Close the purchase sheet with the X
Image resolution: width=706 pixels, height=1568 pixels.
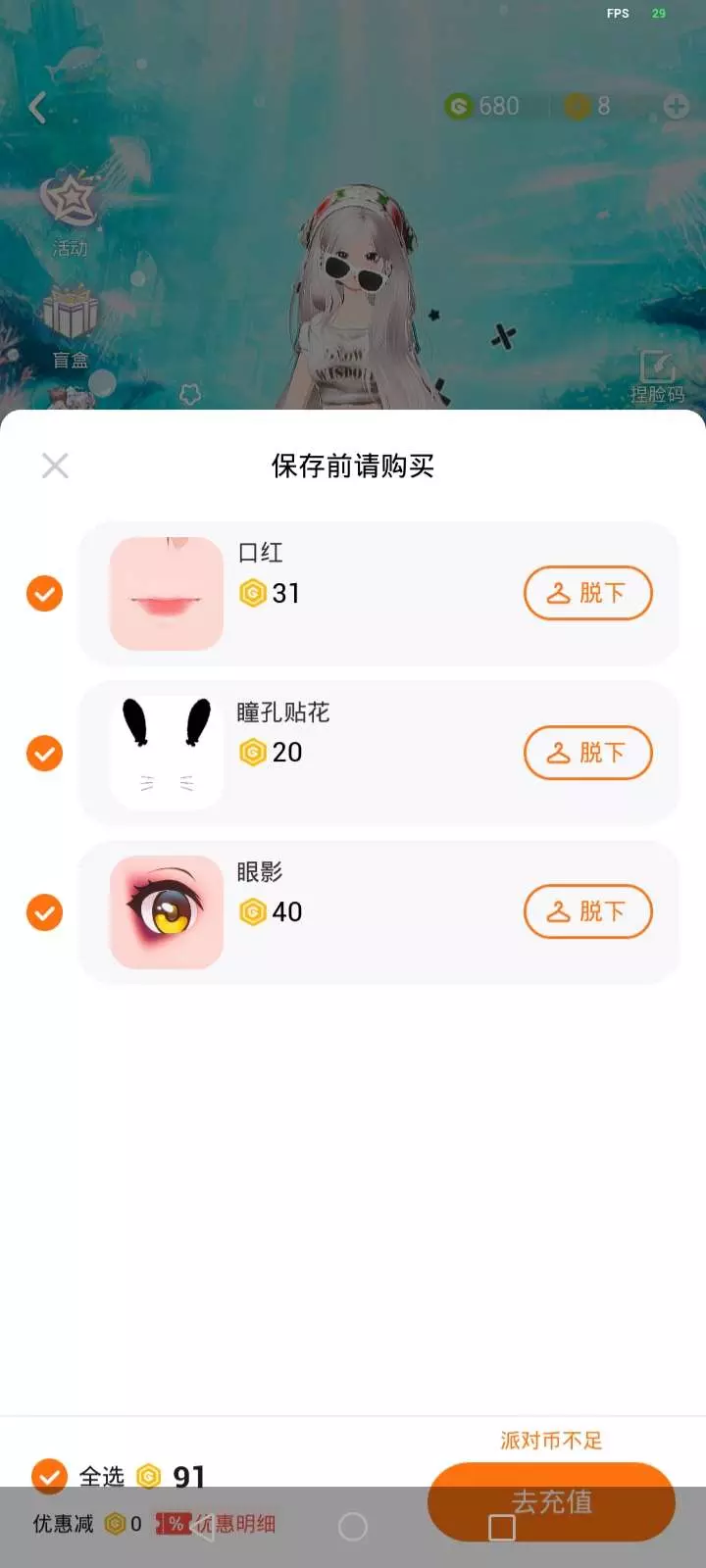[55, 465]
